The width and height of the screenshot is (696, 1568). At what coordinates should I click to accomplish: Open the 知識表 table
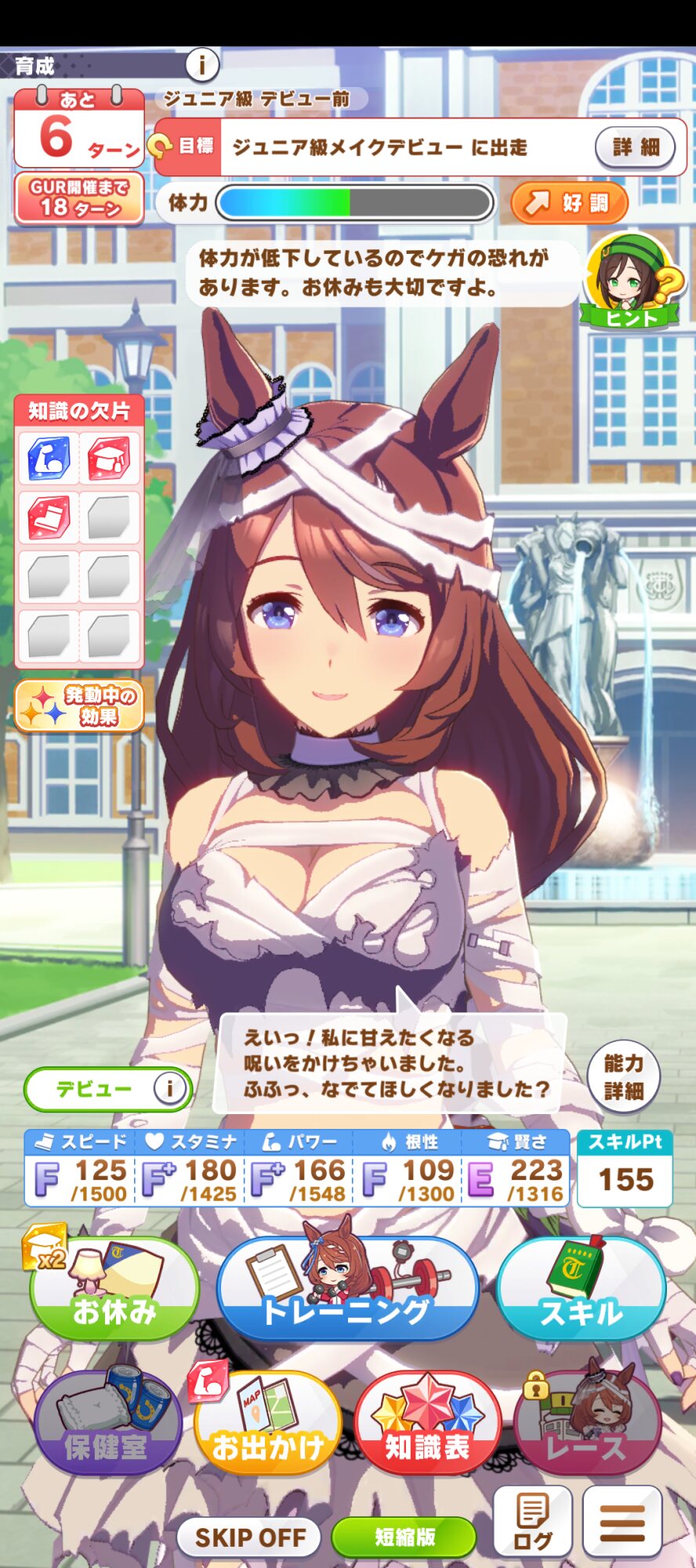[x=427, y=1421]
